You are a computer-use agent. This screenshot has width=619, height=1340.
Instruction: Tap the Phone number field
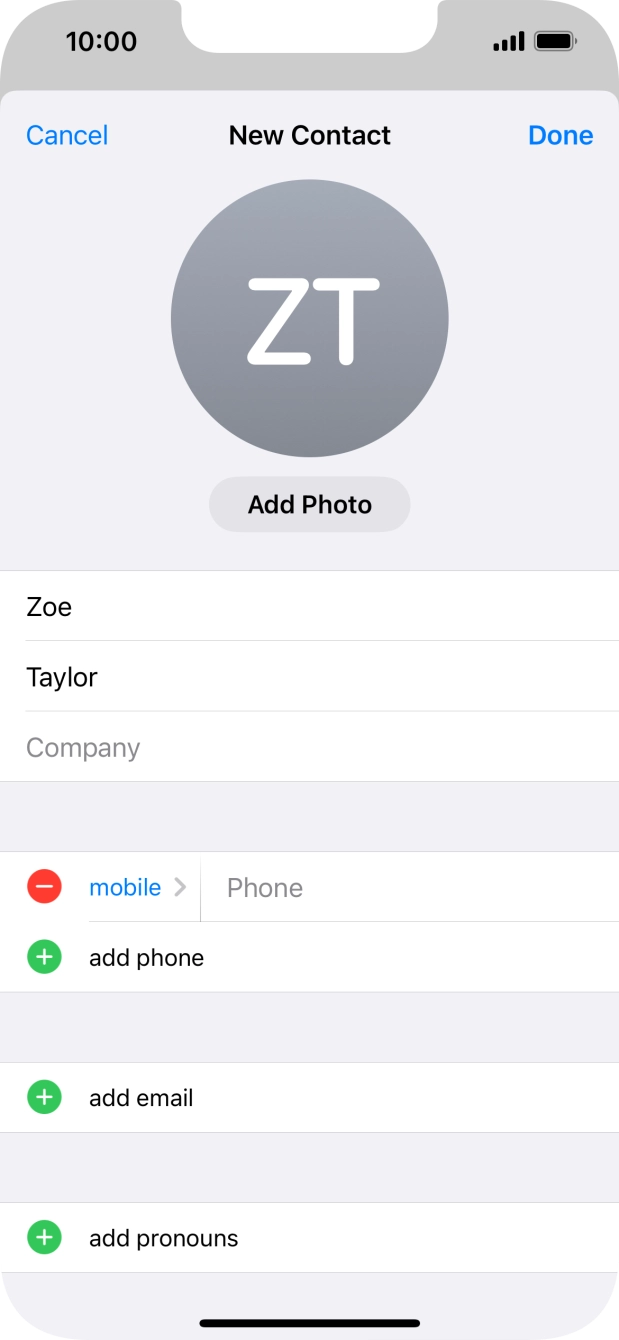pos(410,887)
